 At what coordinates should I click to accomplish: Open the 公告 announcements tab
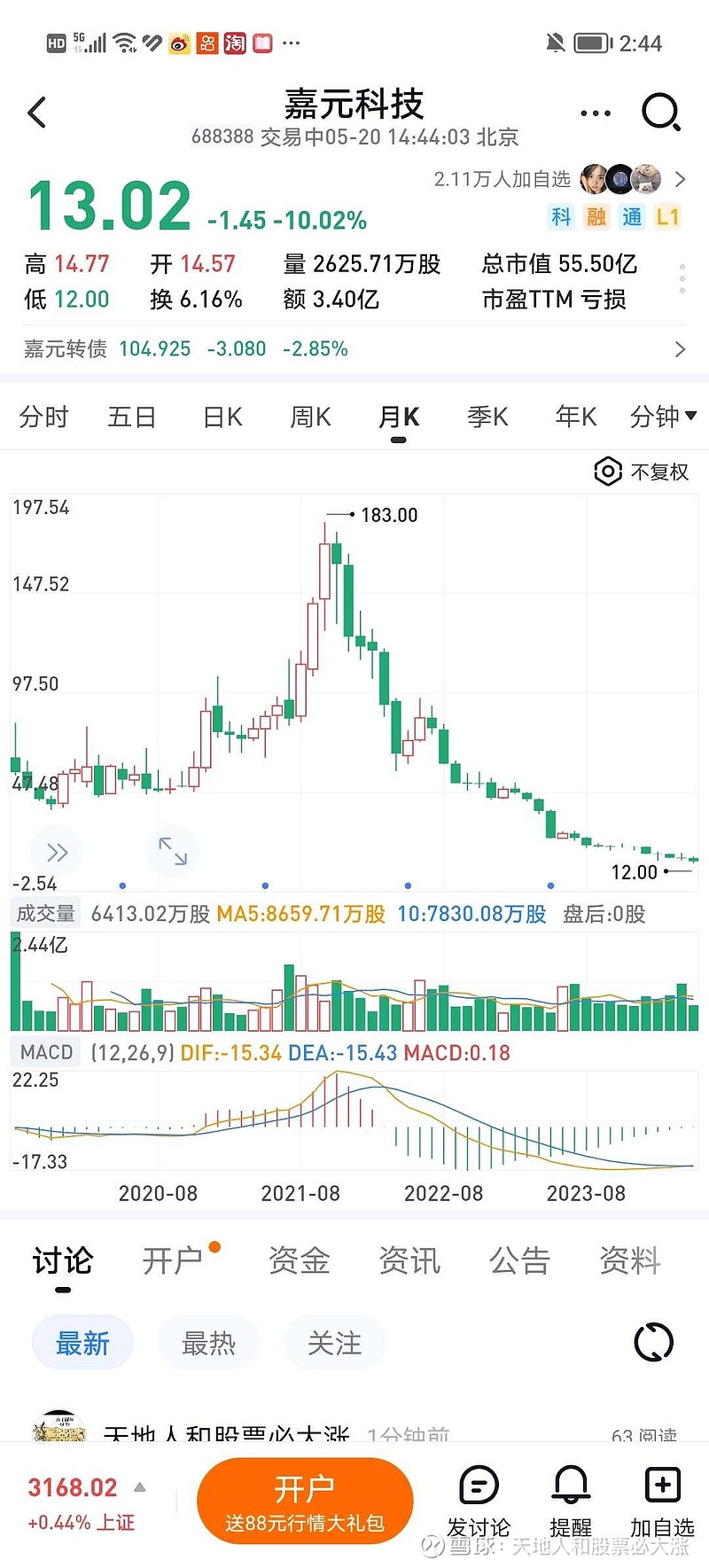click(x=519, y=1260)
